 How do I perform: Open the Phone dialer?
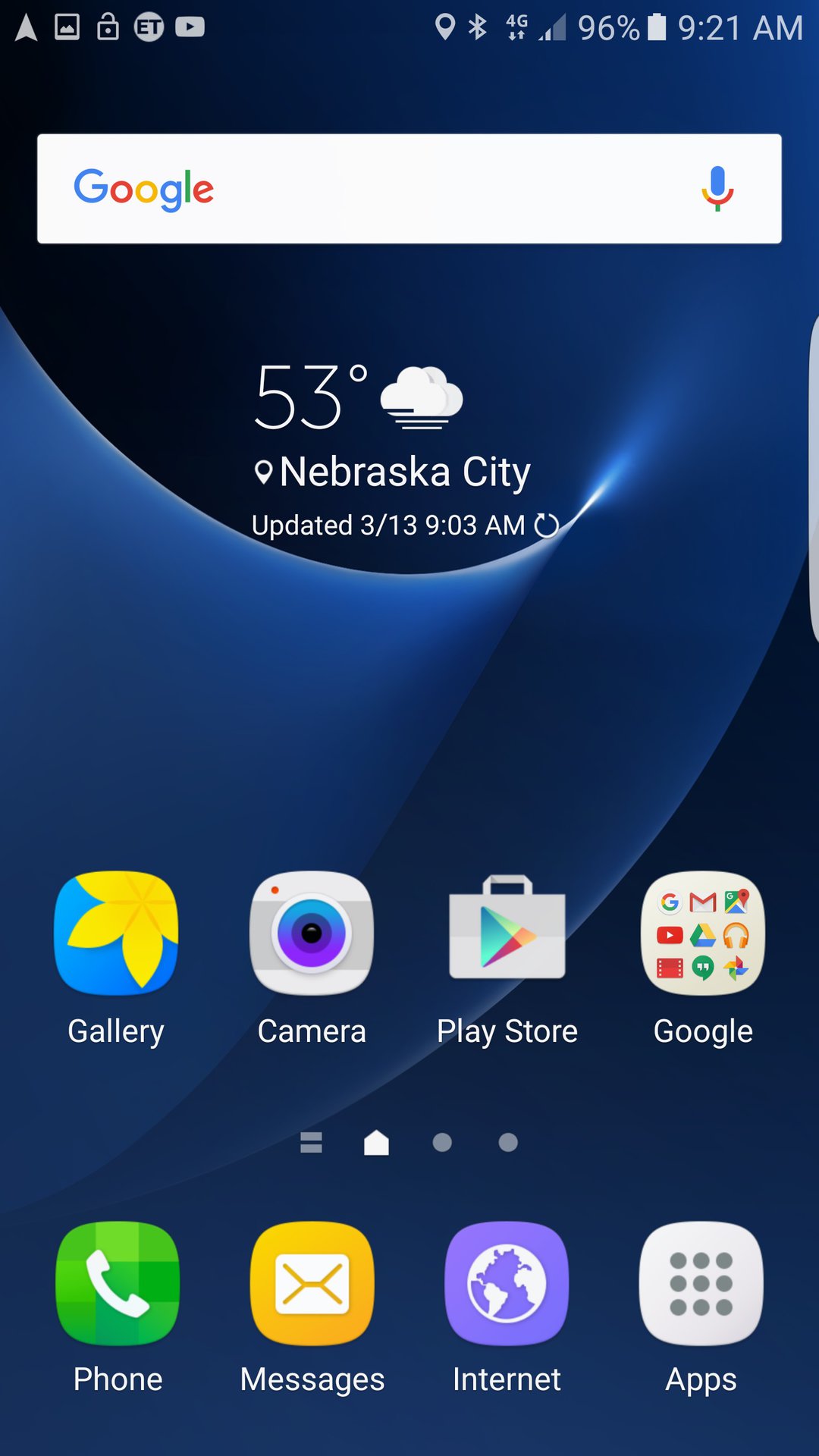118,1283
